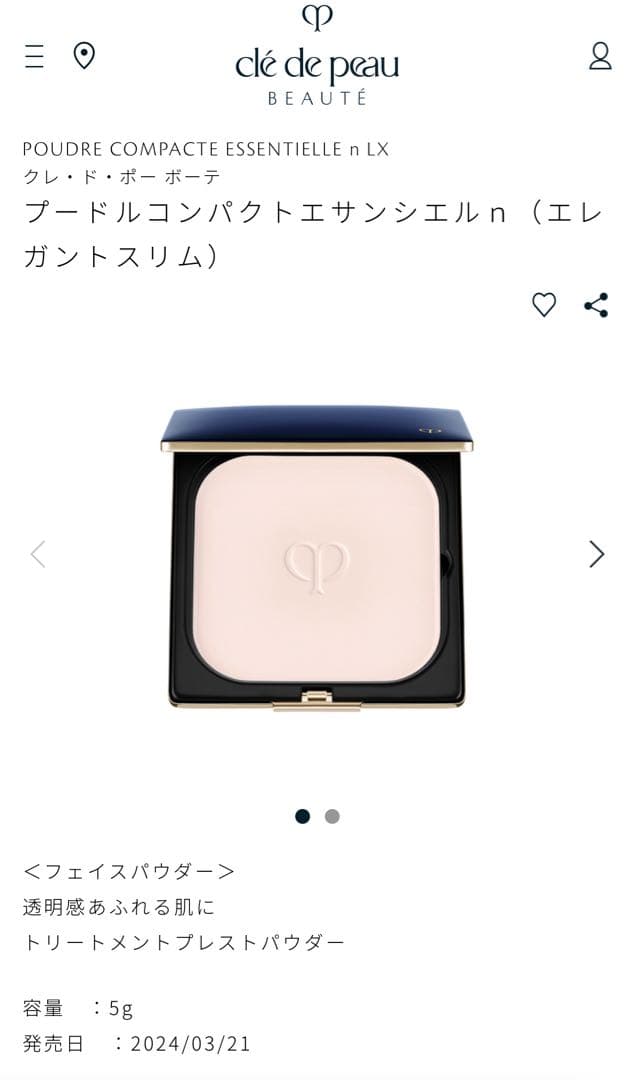
Task: Open the compact powder product image
Action: [x=317, y=558]
